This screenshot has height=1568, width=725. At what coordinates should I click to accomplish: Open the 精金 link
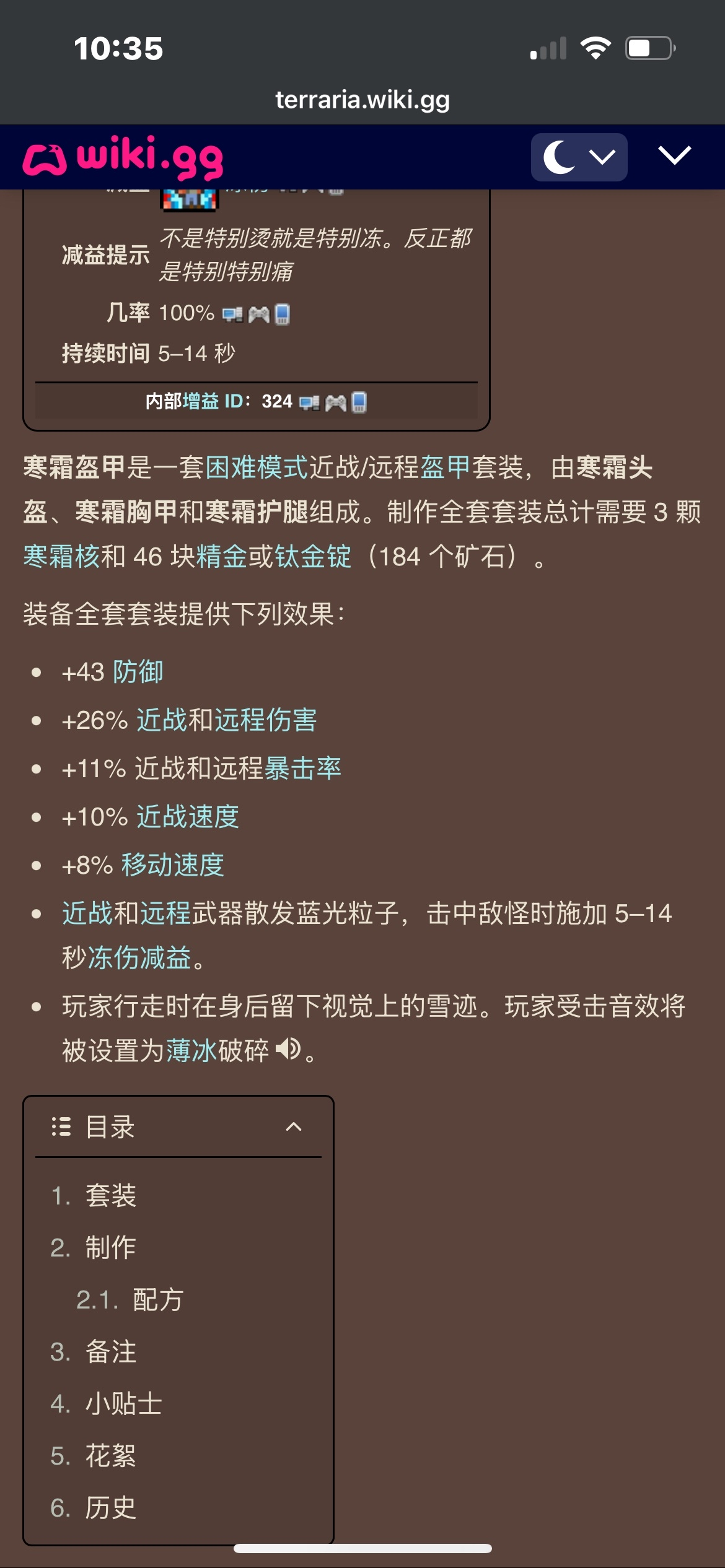pyautogui.click(x=222, y=556)
